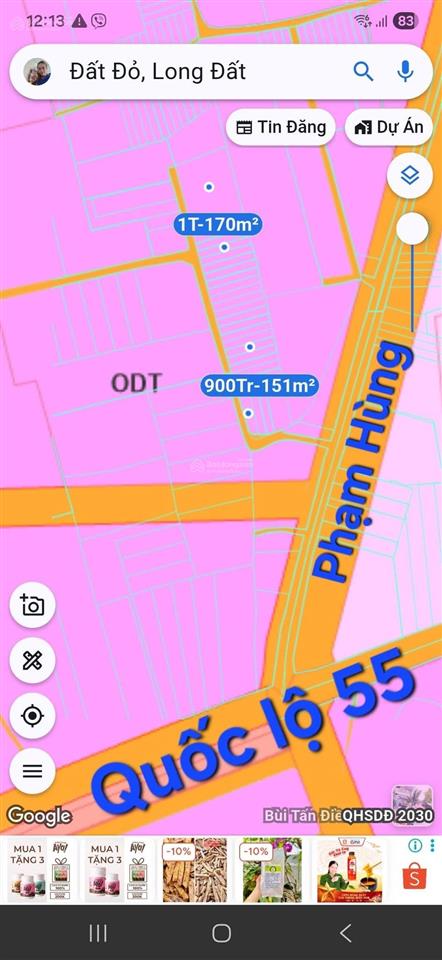The image size is (442, 960).
Task: Go back with system back button
Action: [345, 933]
